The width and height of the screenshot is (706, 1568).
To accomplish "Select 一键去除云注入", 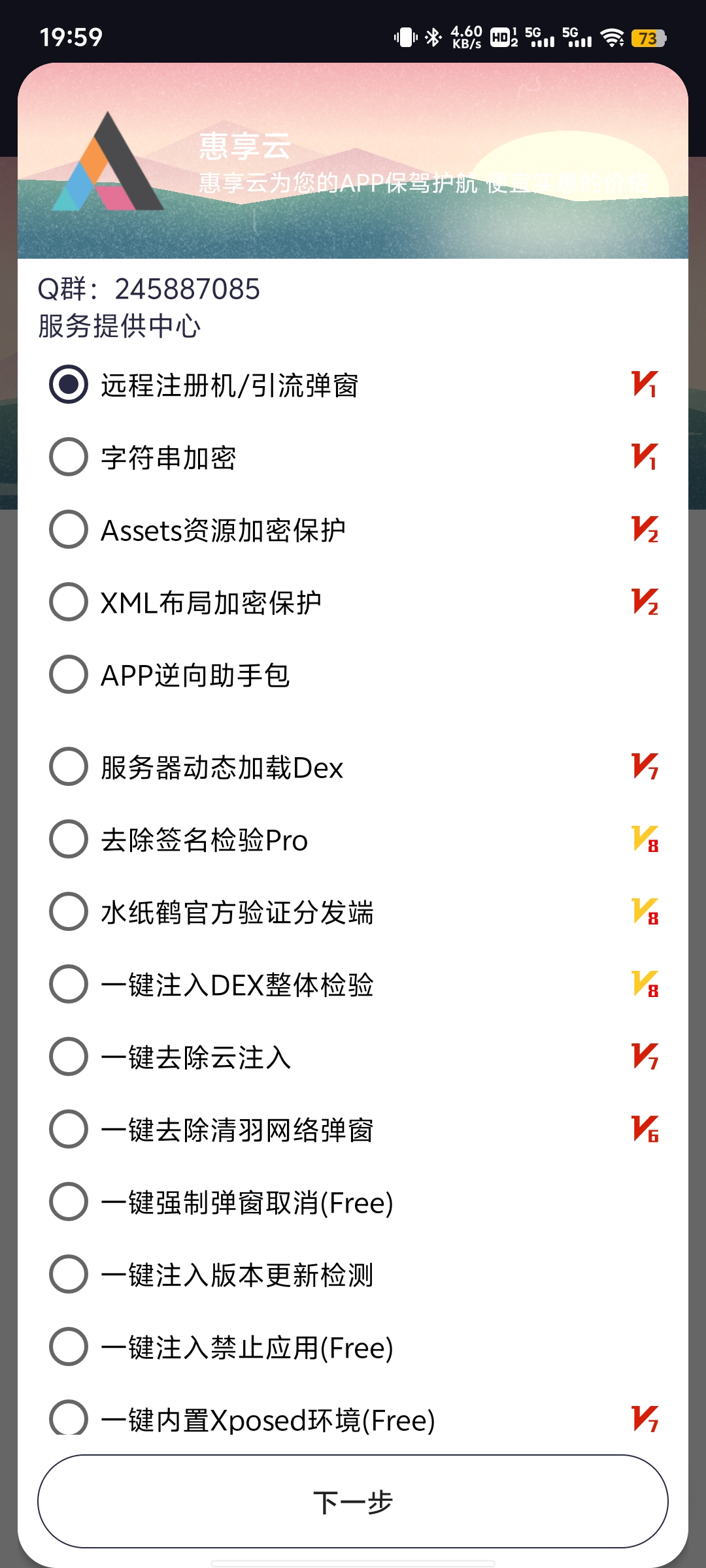I will point(69,1057).
